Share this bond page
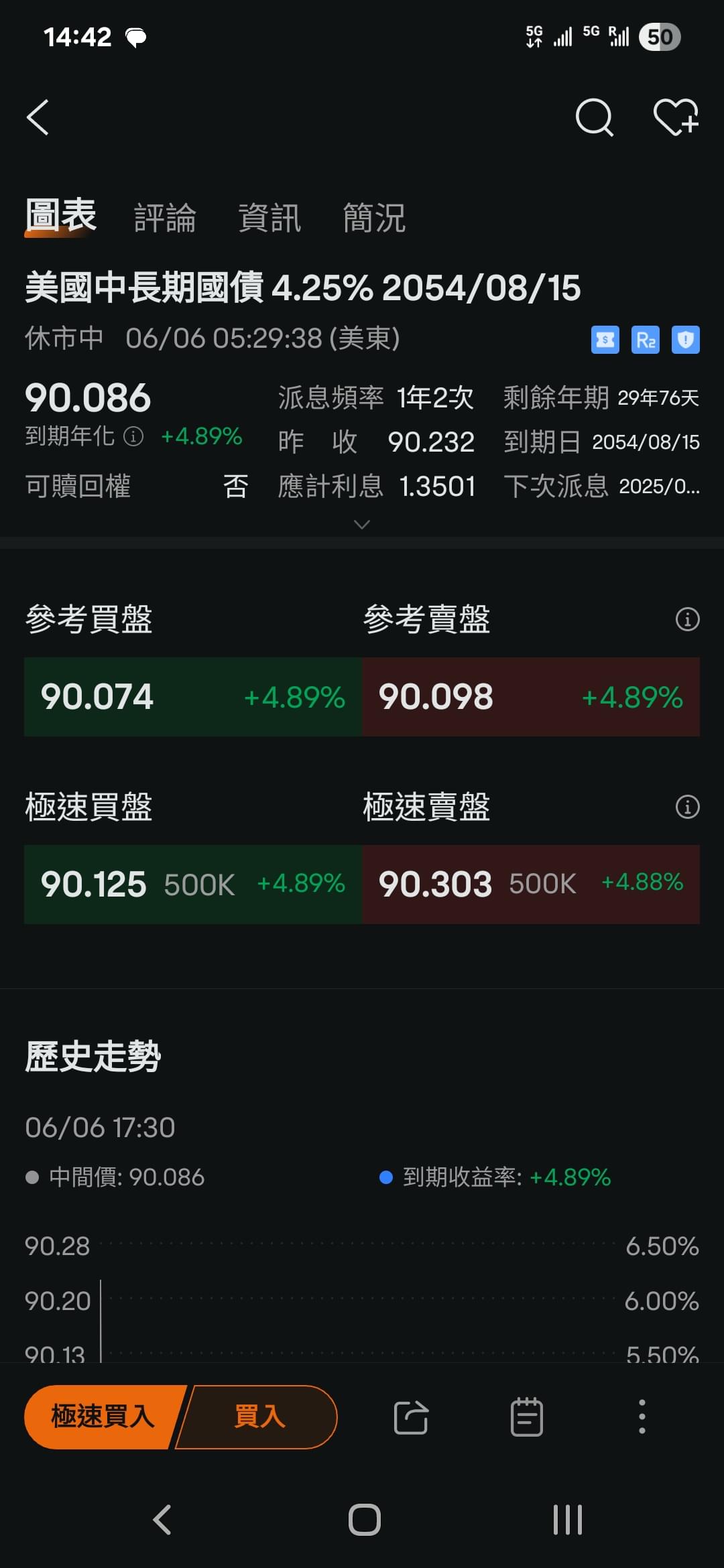Screen dimensions: 724x1568 (411, 1417)
